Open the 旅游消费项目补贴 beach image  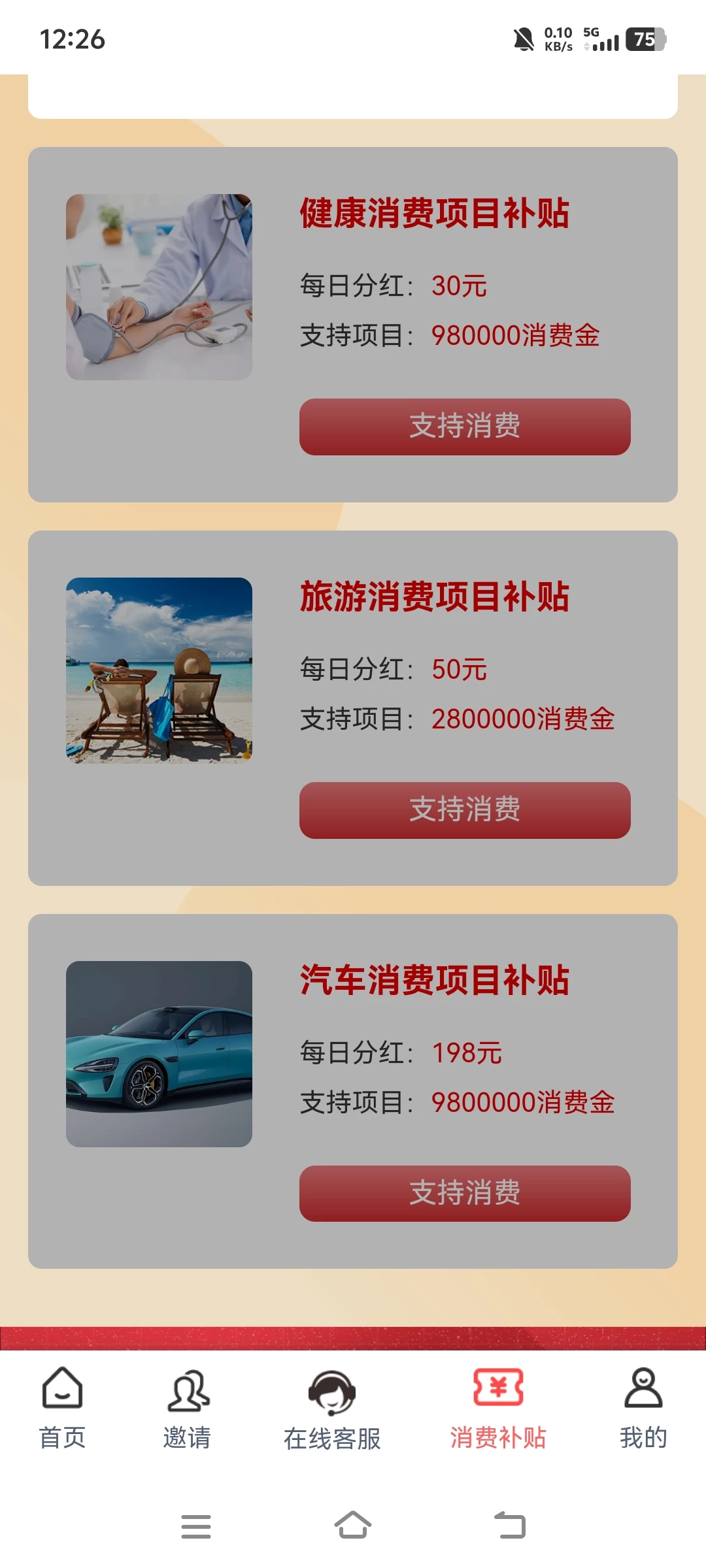[x=159, y=670]
